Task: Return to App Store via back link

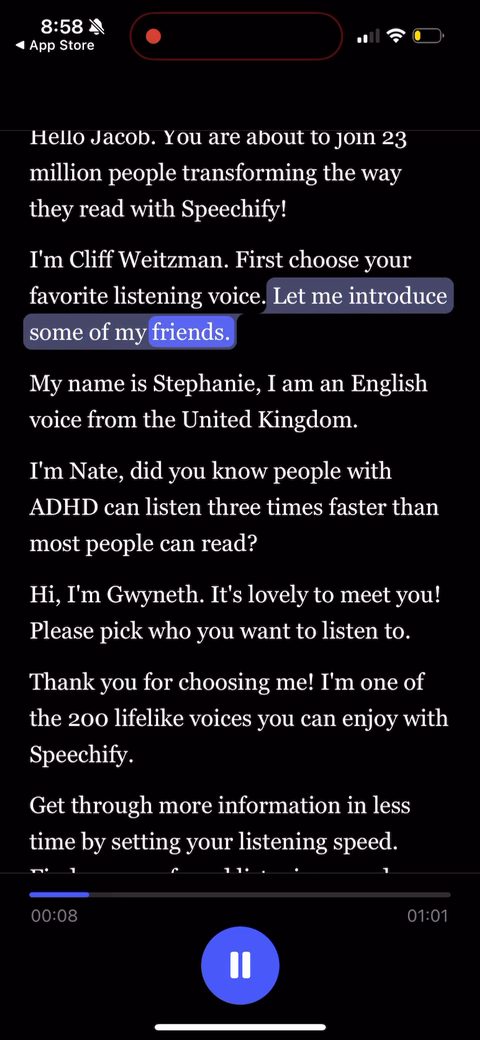Action: 54,46
